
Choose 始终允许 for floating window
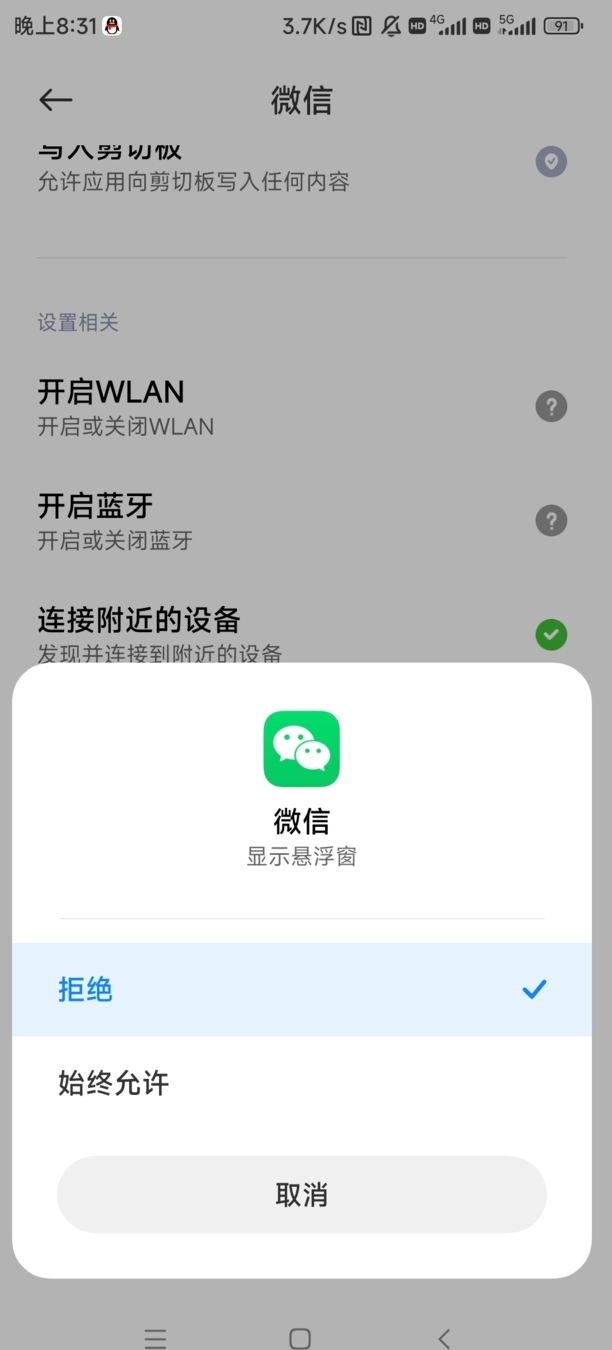coord(300,1083)
